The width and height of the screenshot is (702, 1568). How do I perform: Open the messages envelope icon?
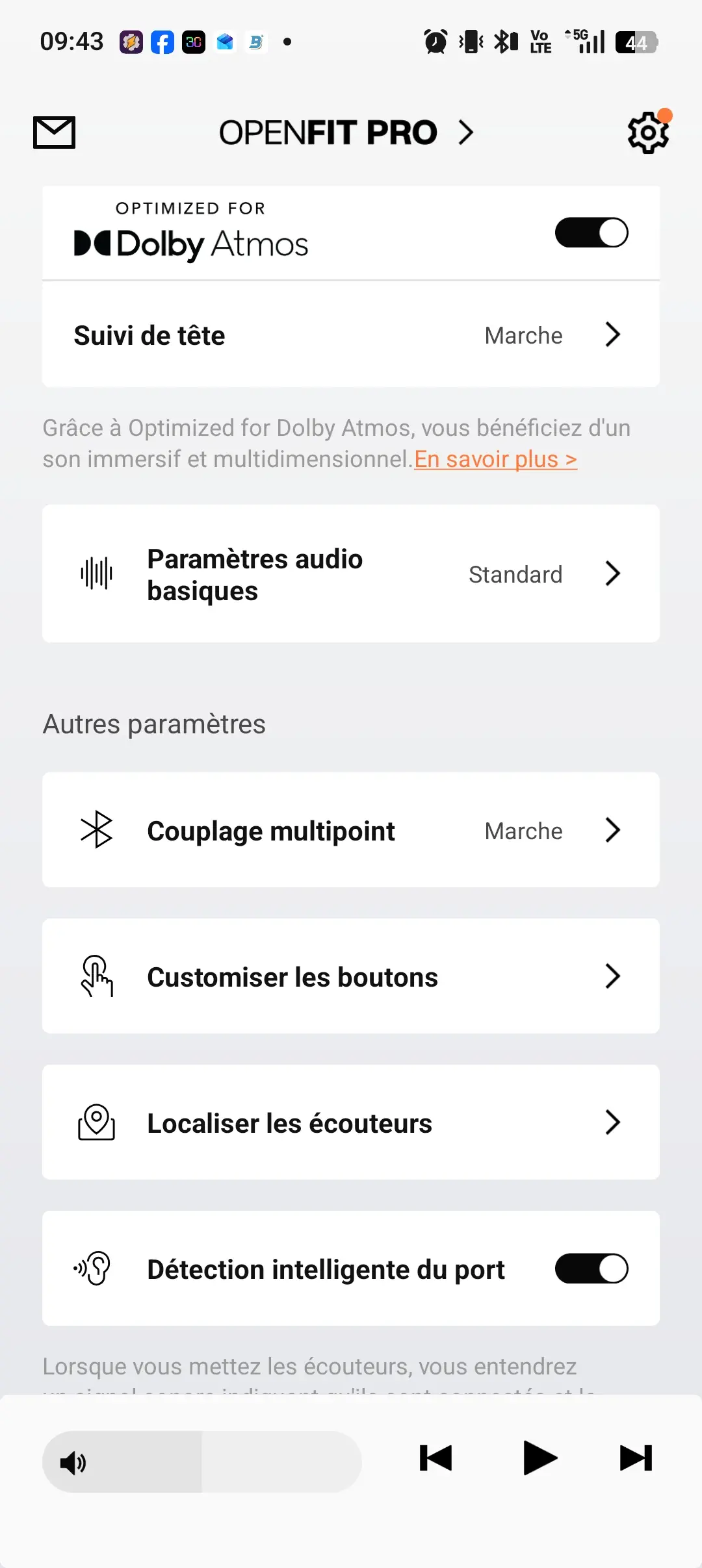(54, 133)
